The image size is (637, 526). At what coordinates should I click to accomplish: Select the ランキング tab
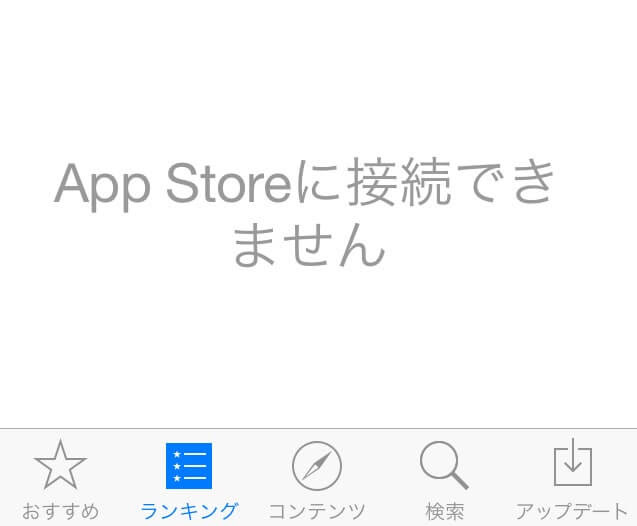(189, 477)
